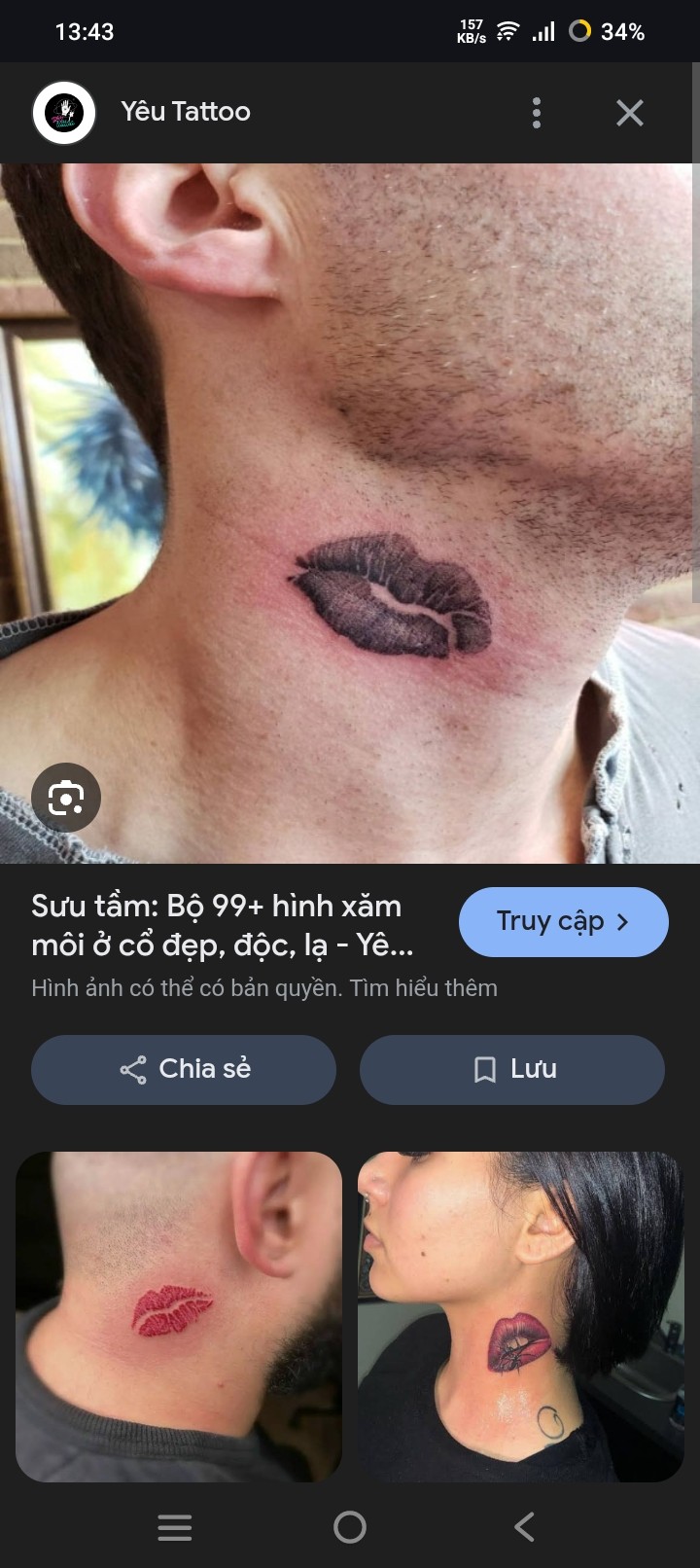The width and height of the screenshot is (700, 1568).
Task: Open the Tìm hiểu thêm link
Action: point(424,987)
